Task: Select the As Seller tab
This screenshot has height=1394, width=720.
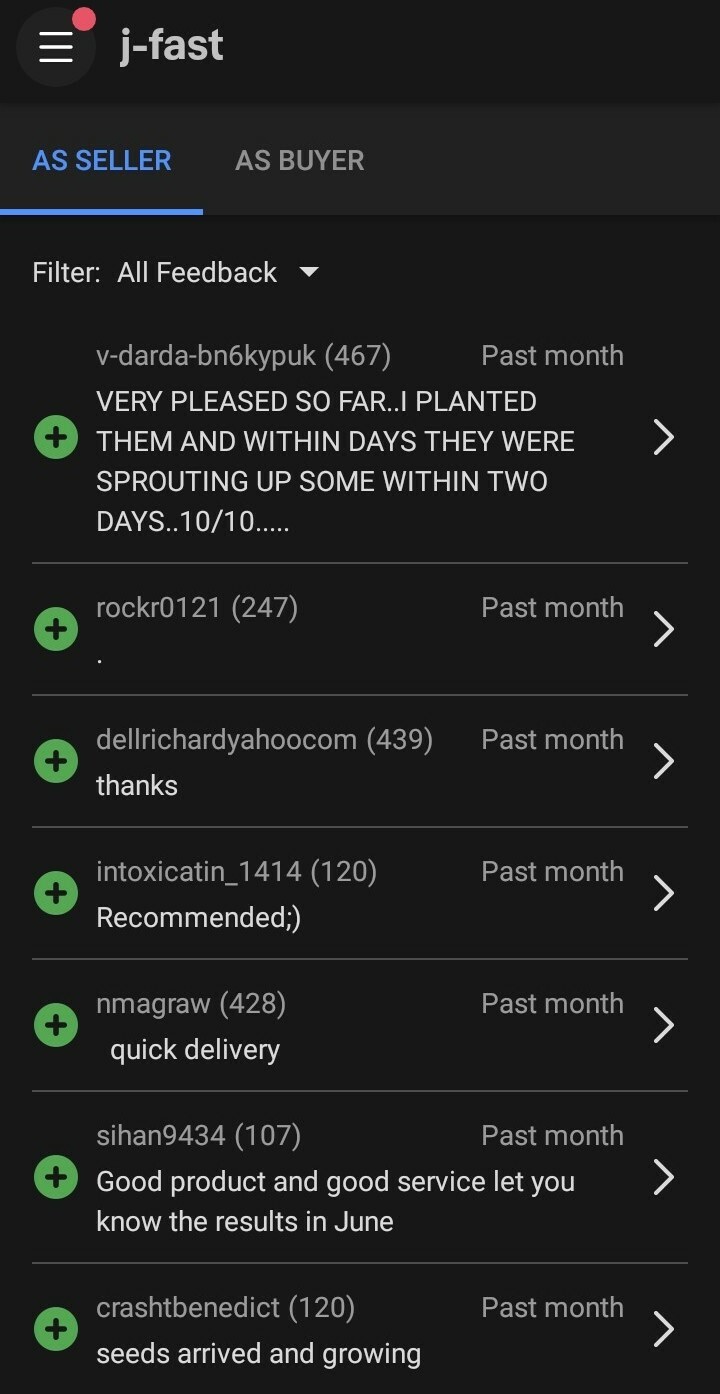Action: pos(102,160)
